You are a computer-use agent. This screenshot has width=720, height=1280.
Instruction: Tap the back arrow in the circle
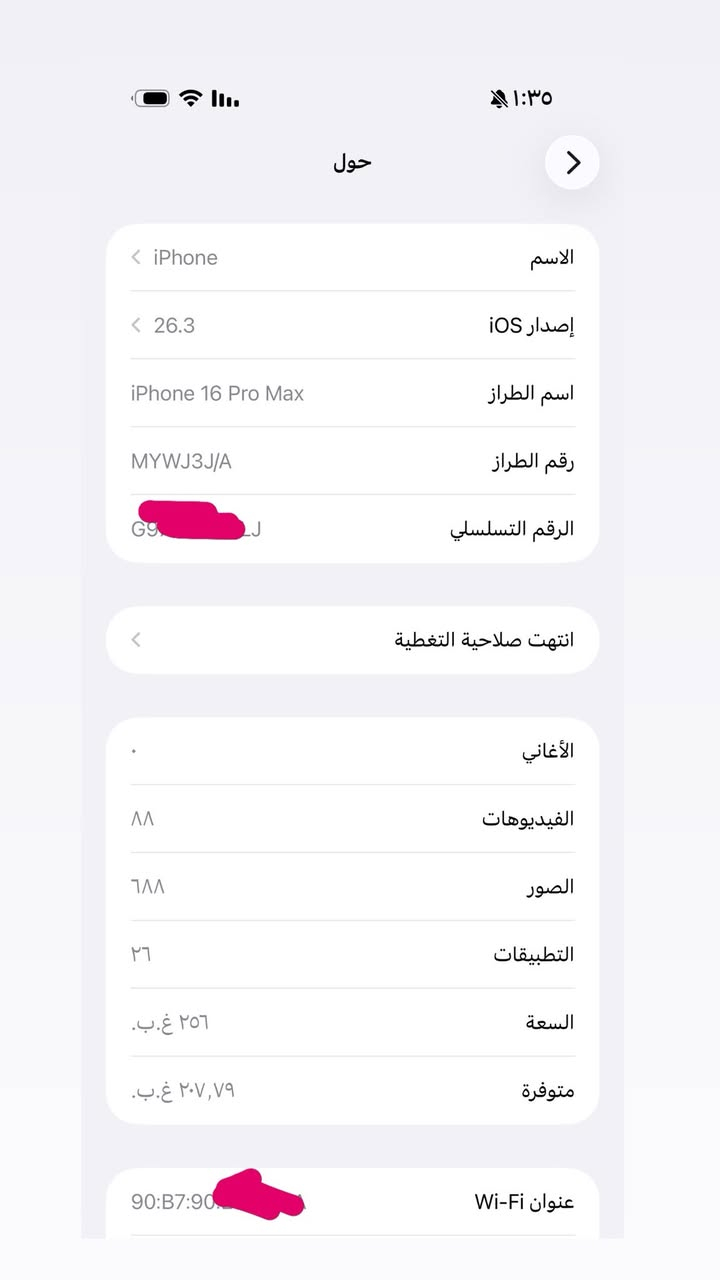pos(572,161)
